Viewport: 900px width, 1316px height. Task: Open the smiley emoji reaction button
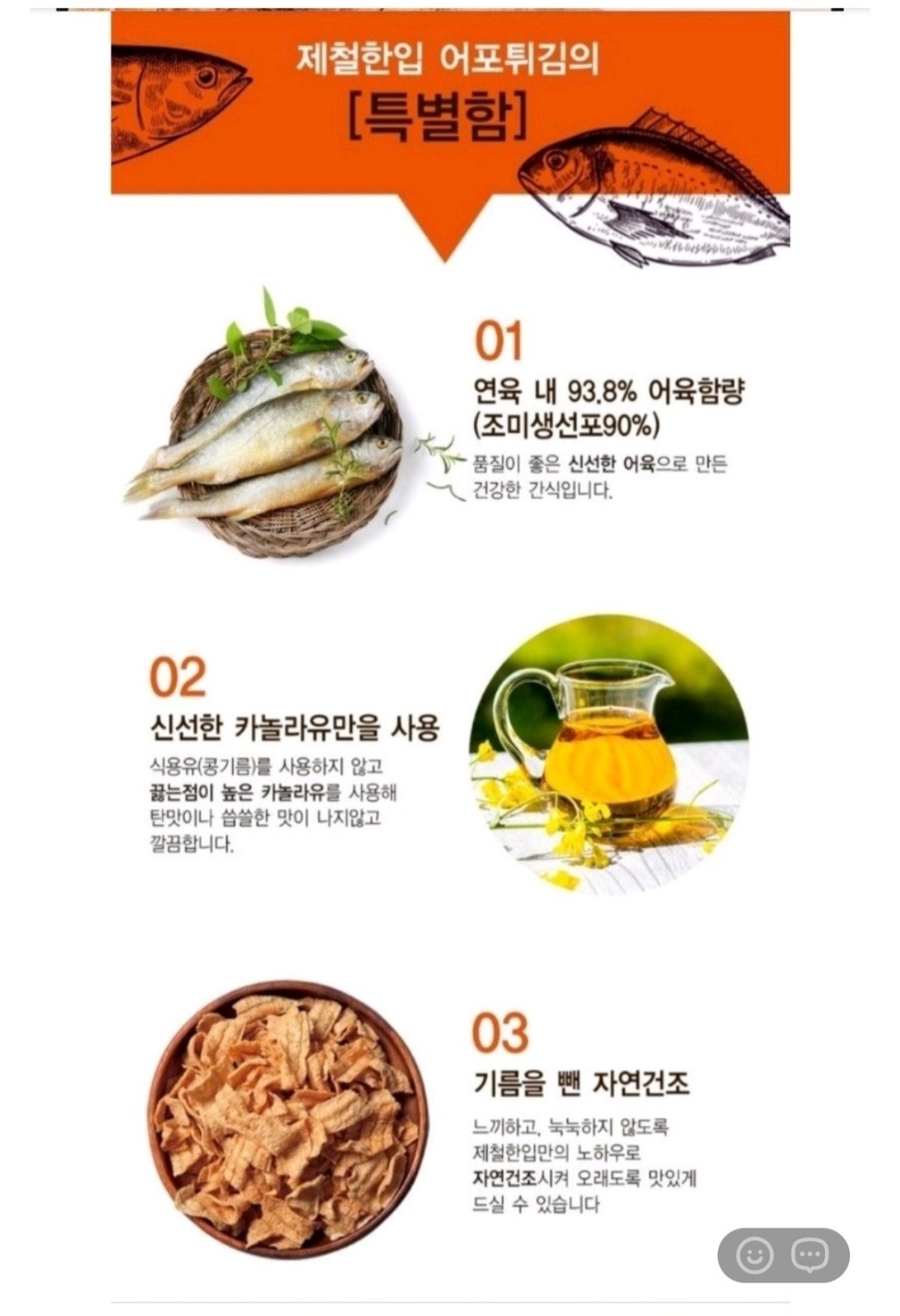[755, 1256]
